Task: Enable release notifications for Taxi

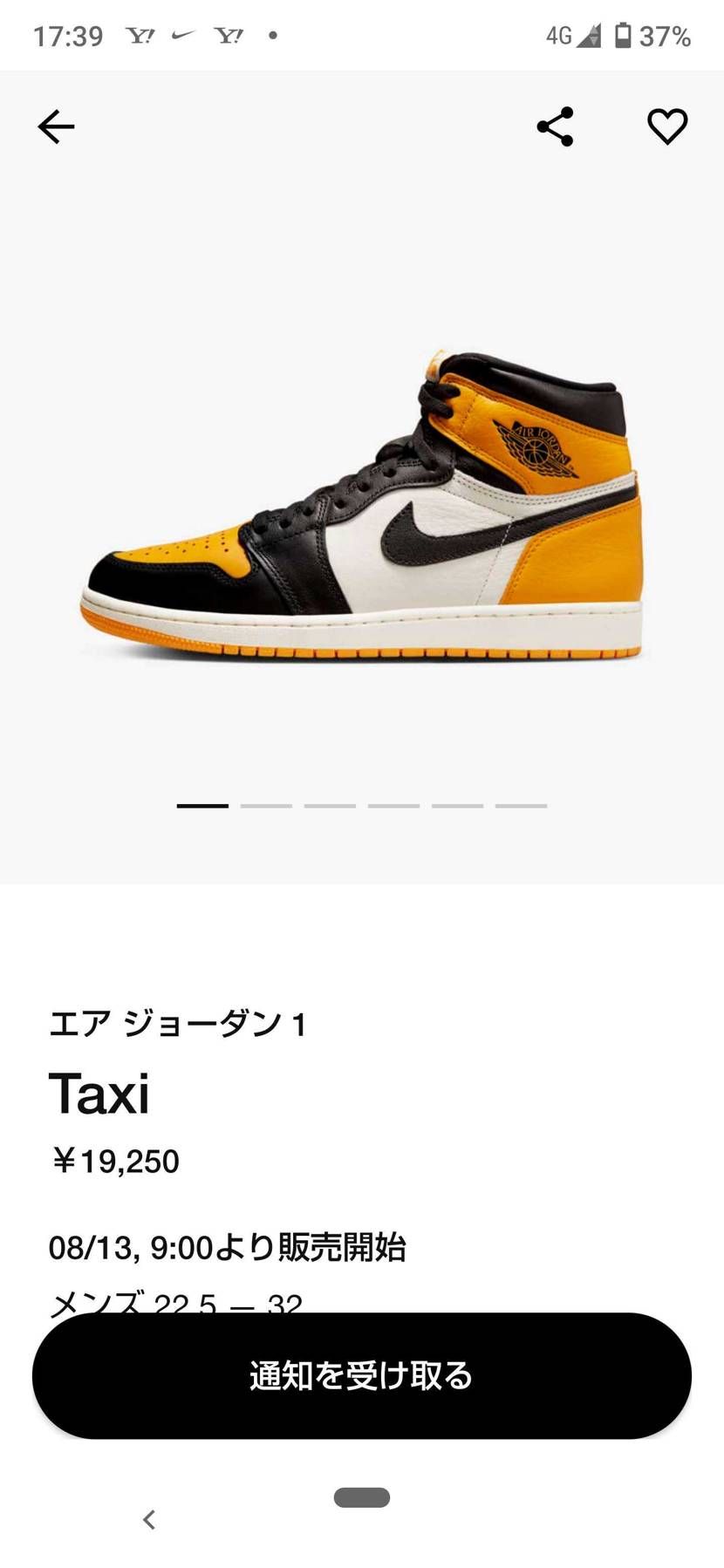Action: [x=362, y=1376]
